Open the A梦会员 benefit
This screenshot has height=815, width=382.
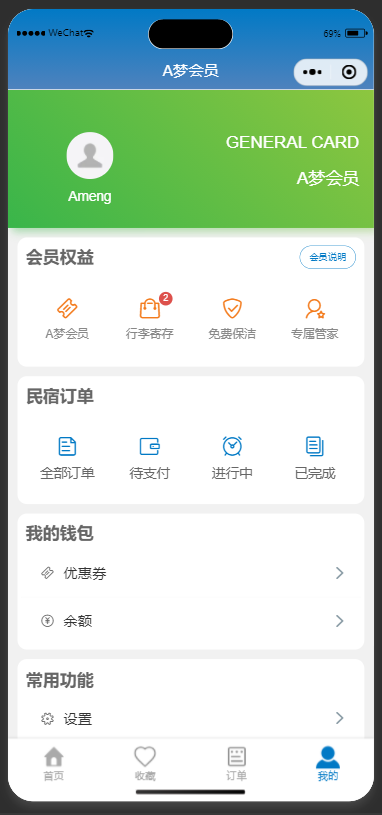click(67, 320)
